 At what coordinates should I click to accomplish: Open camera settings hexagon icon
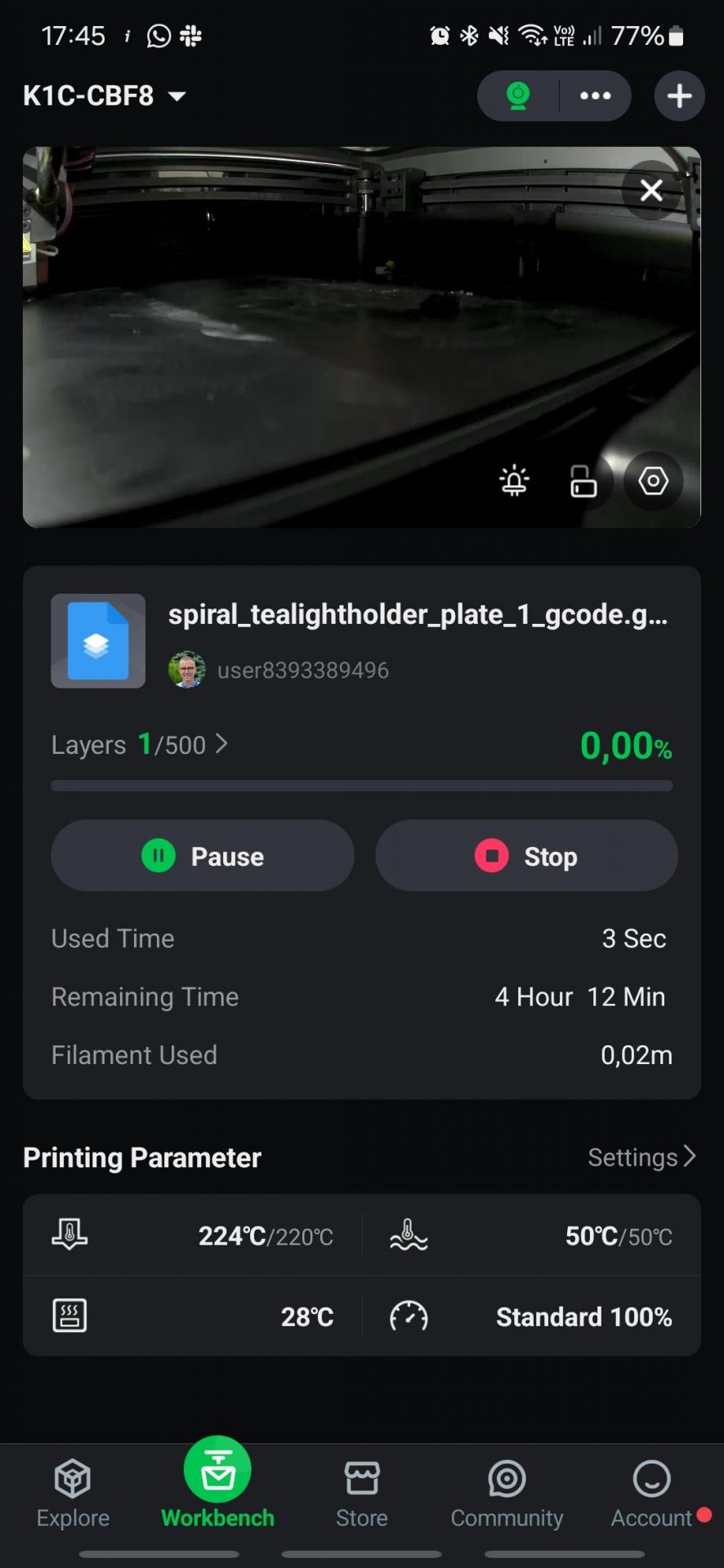pos(653,481)
